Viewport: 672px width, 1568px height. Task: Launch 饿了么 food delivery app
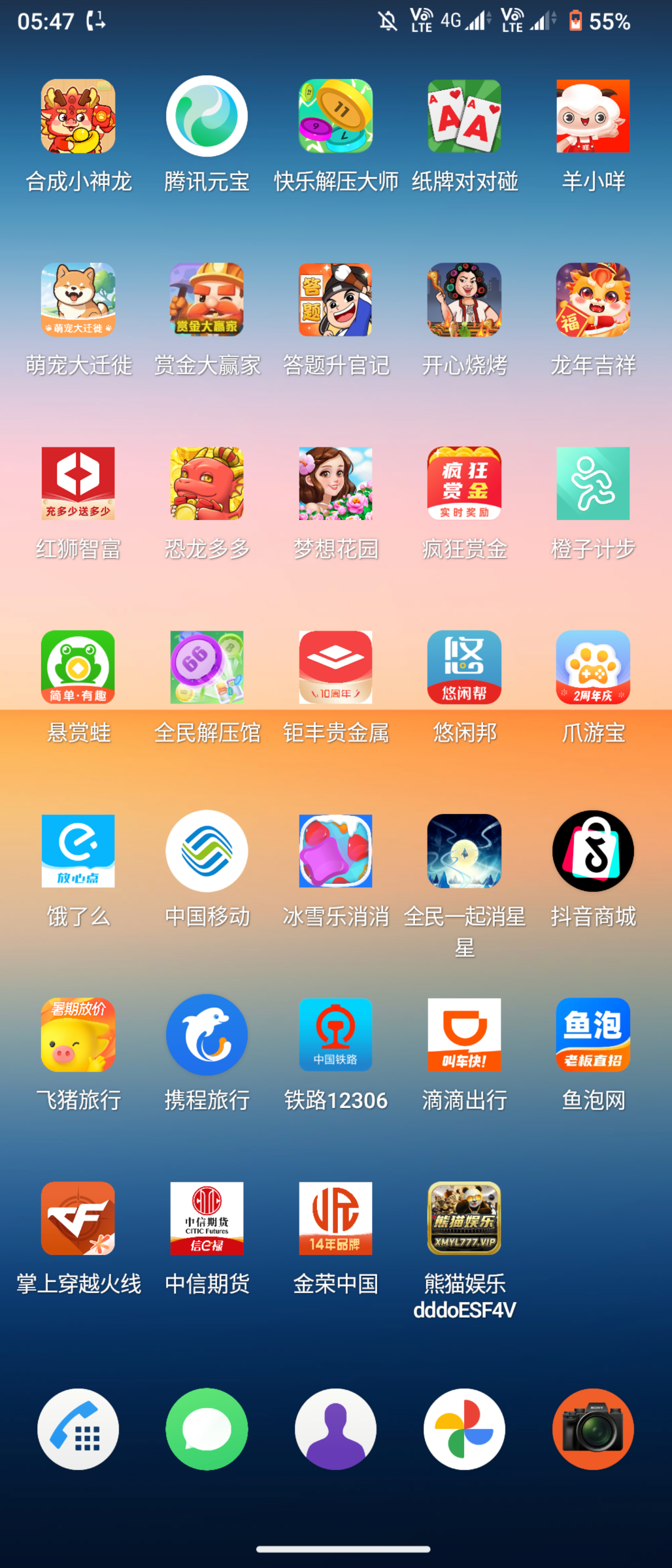78,851
